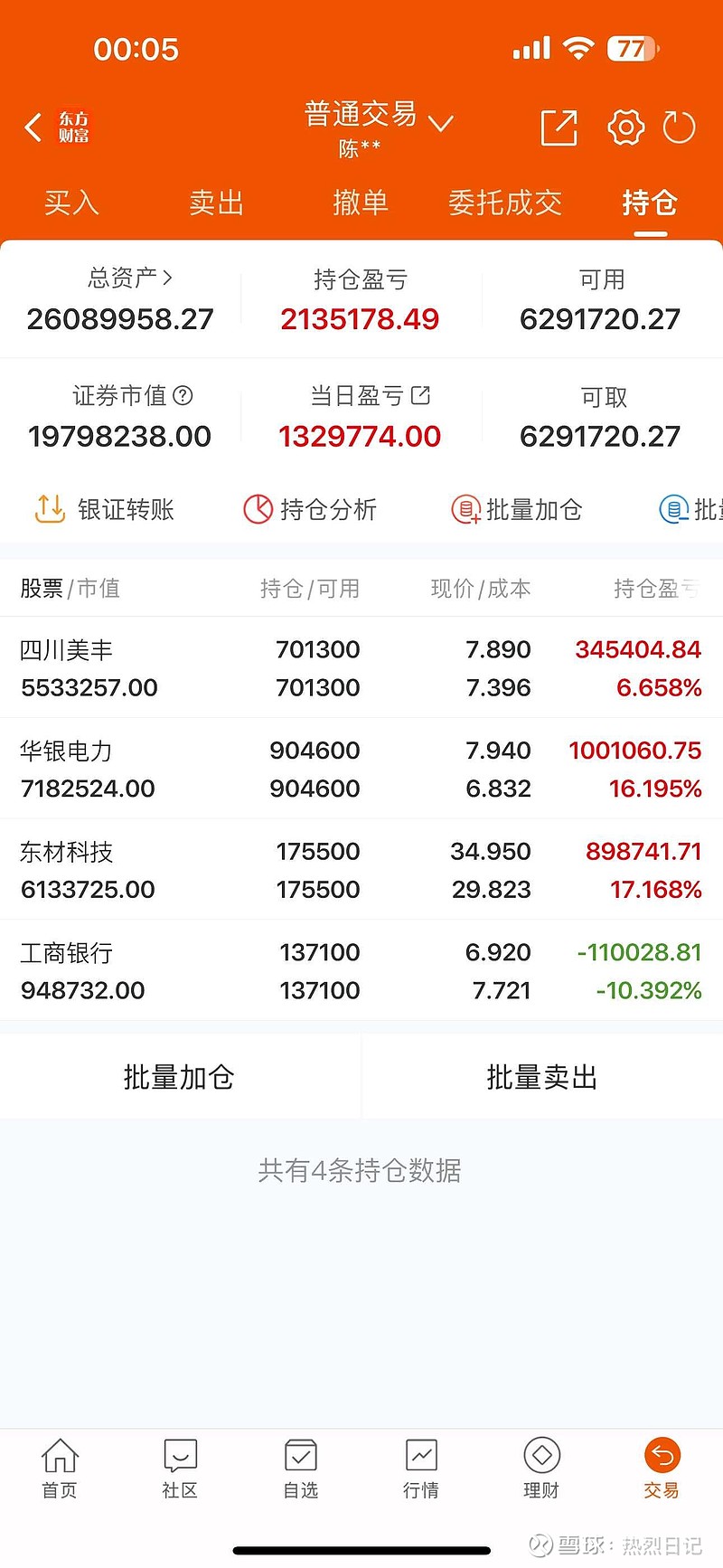Switch to the 卖出 tab
Viewport: 723px width, 1568px height.
pyautogui.click(x=216, y=203)
